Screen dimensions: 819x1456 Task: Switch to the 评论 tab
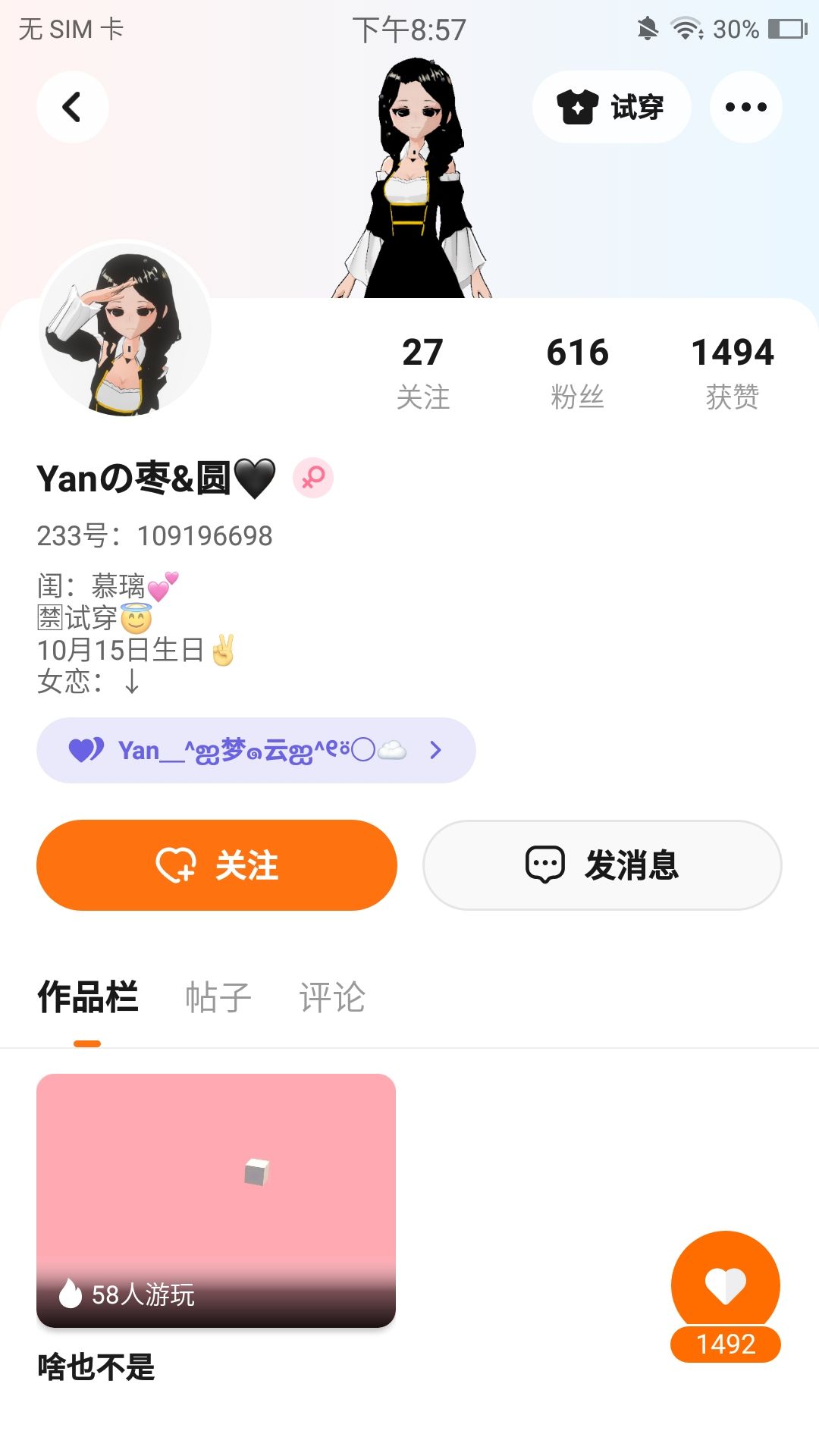[x=332, y=997]
